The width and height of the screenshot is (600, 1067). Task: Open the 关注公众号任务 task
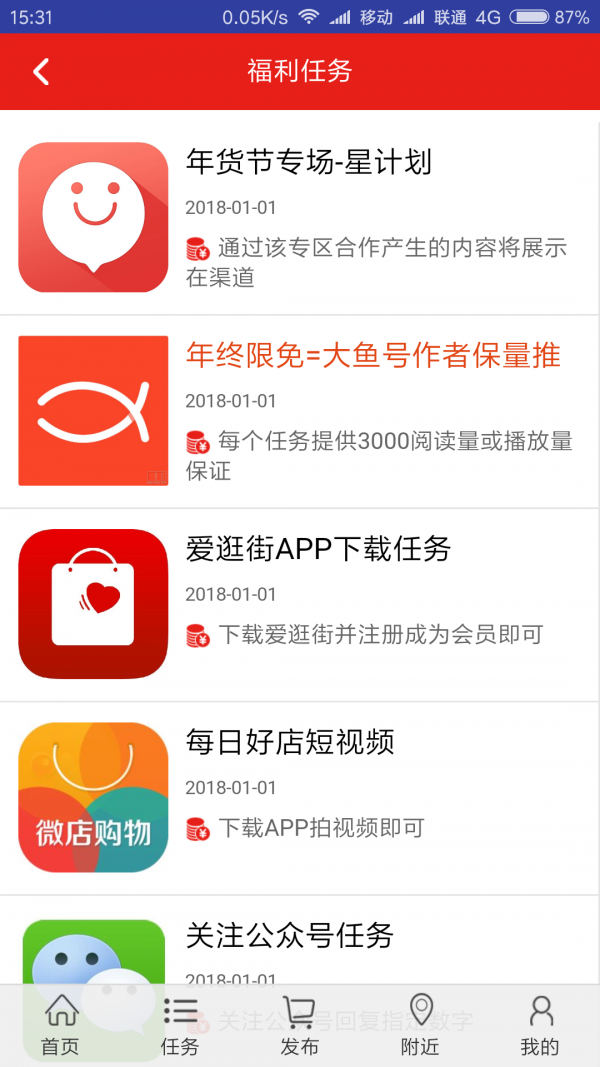point(290,936)
